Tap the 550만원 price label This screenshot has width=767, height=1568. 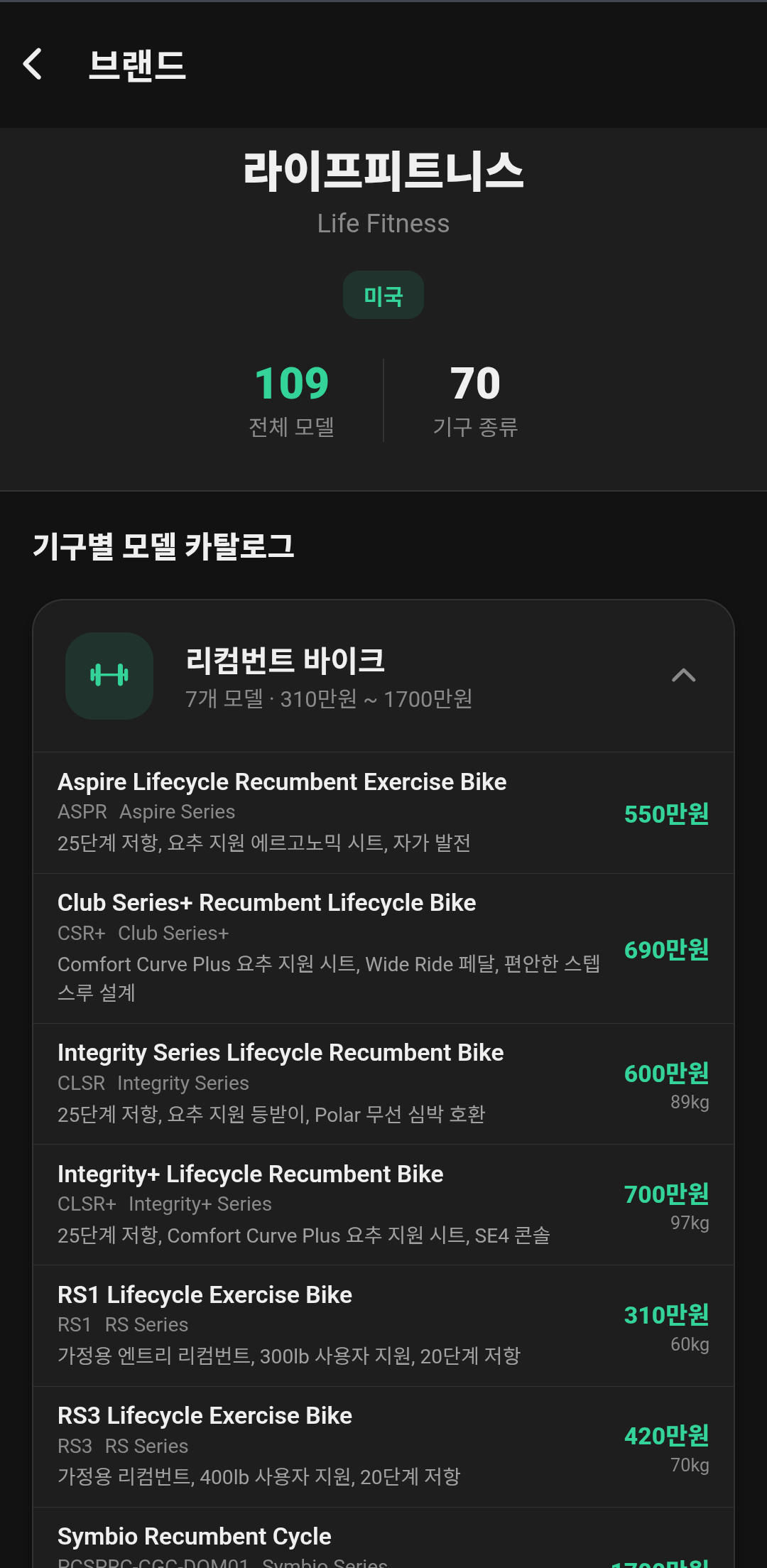coord(665,815)
